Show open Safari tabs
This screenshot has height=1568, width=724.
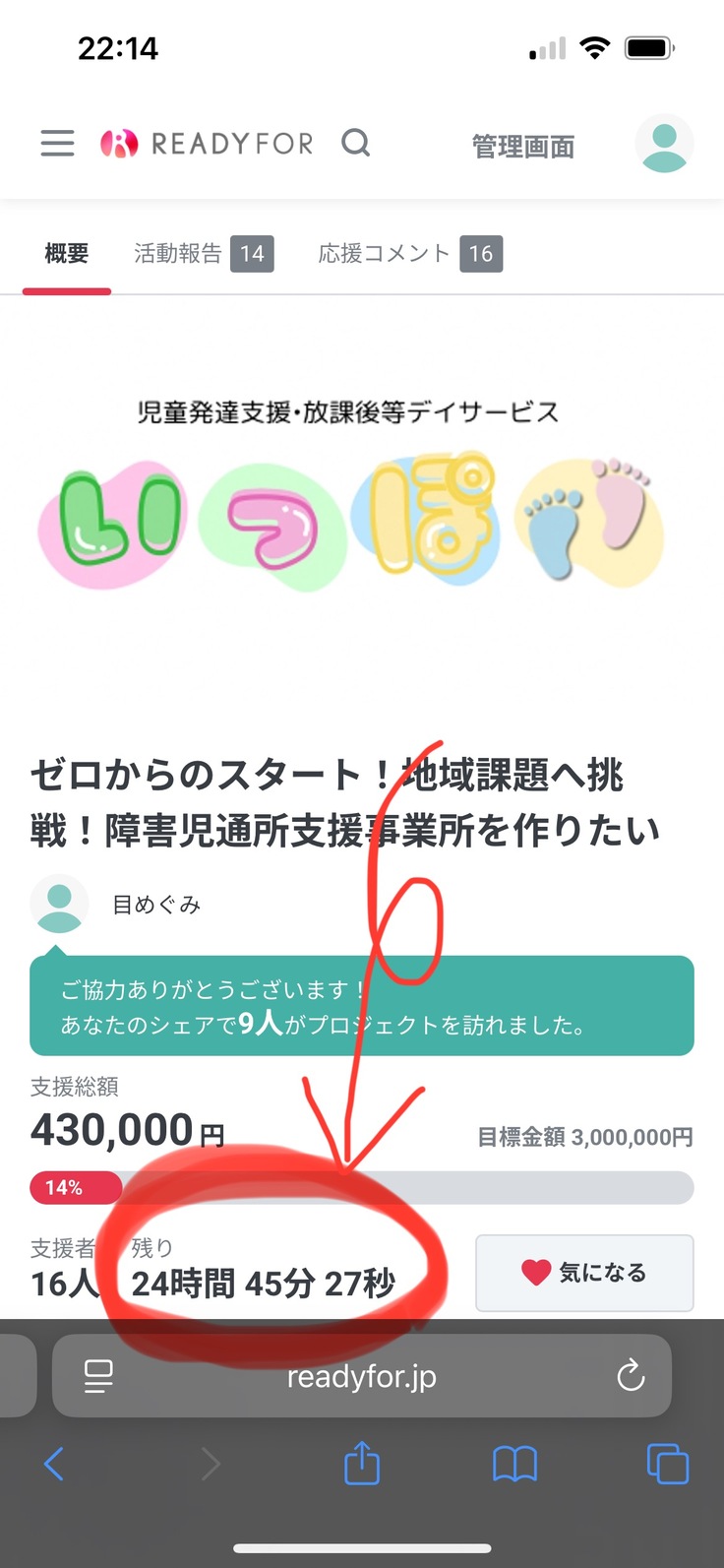point(667,1464)
